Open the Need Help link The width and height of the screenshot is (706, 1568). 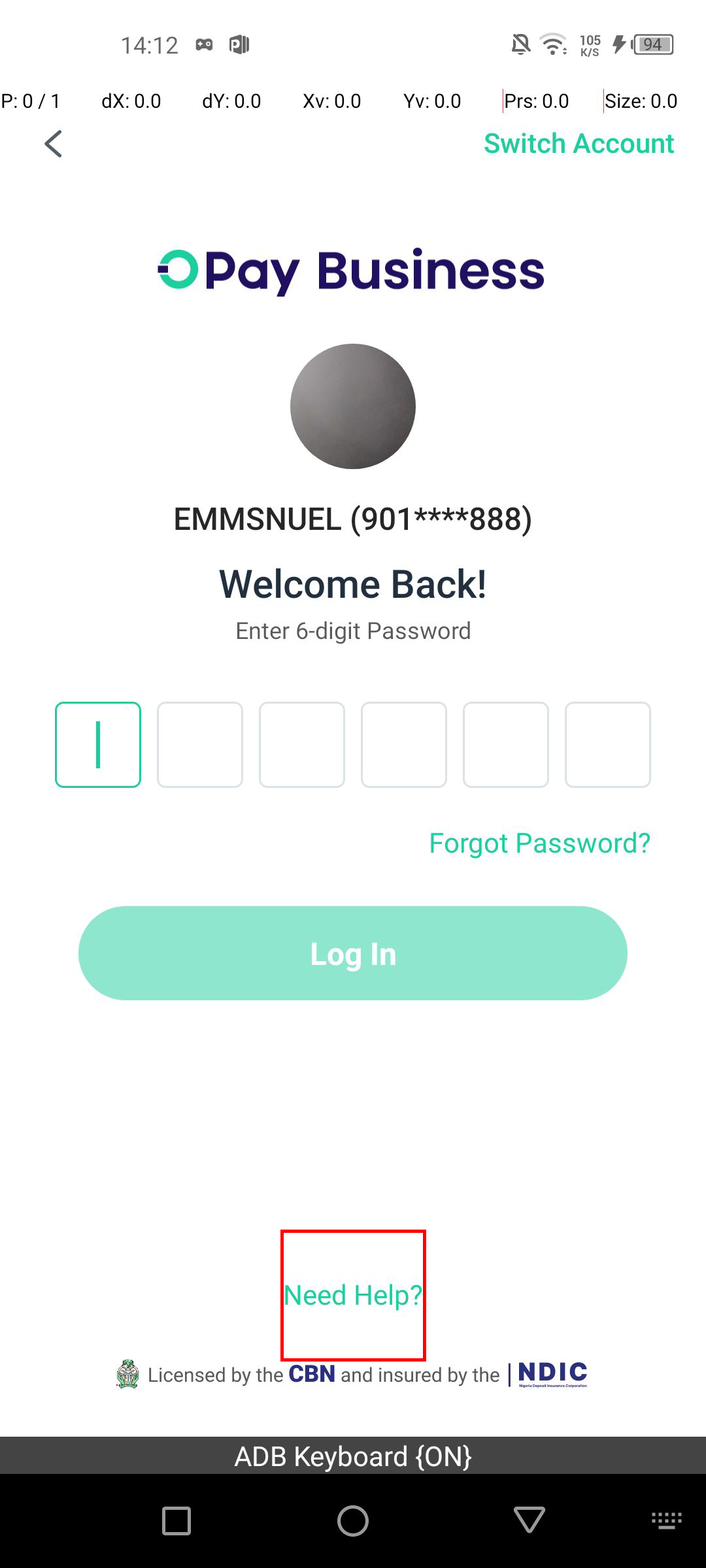(353, 1295)
